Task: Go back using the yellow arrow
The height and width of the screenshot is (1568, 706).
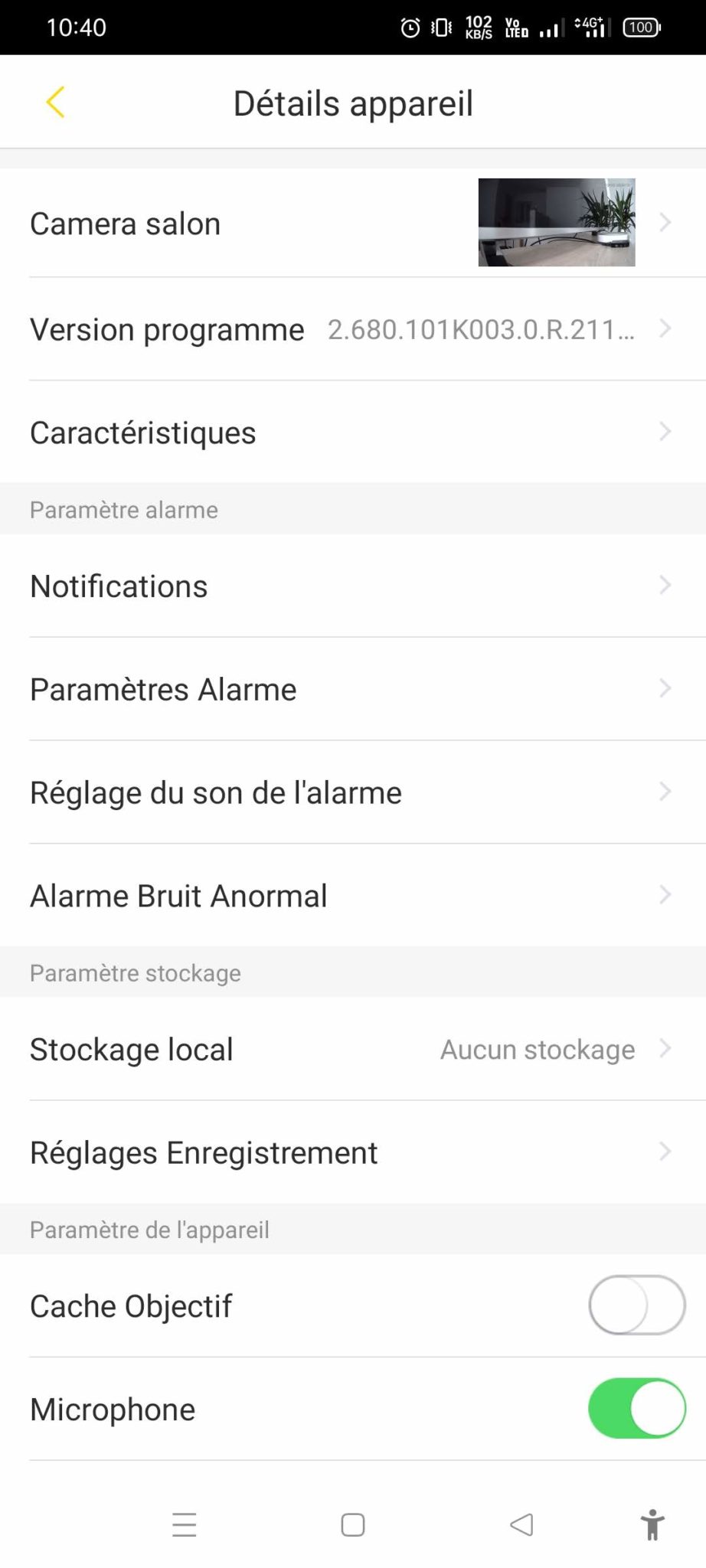Action: coord(55,102)
